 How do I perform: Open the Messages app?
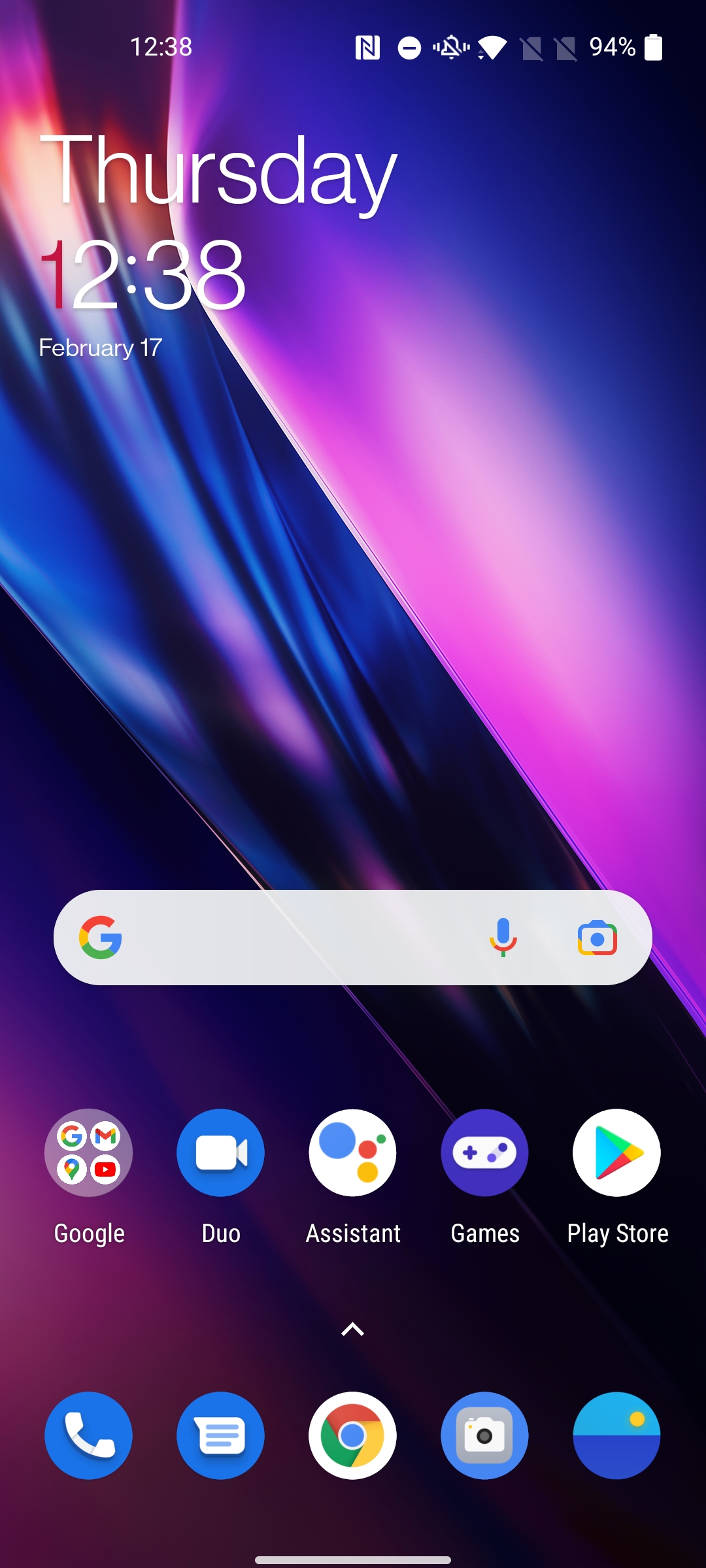click(221, 1435)
